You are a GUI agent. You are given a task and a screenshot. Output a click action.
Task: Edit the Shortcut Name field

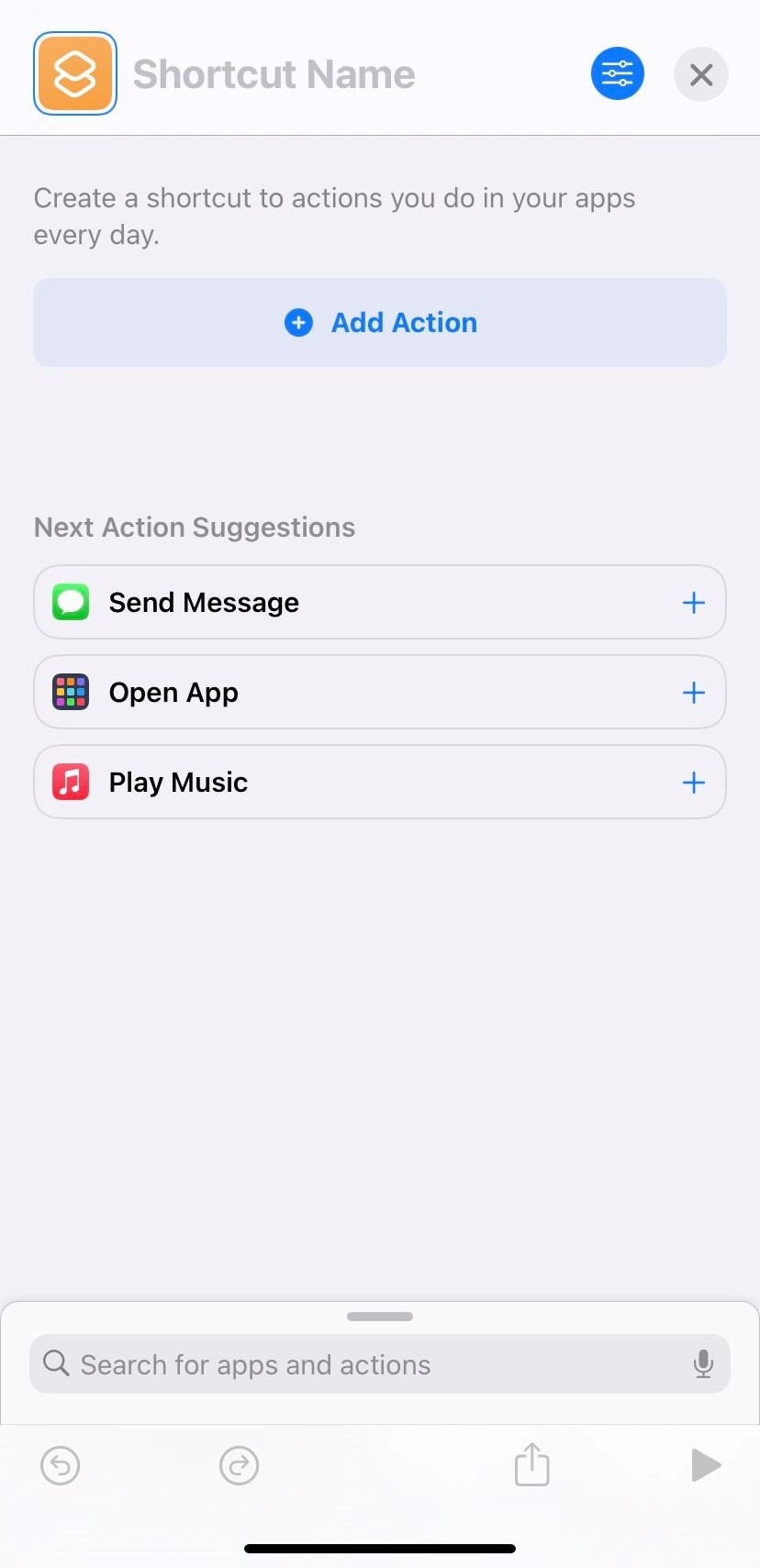click(x=274, y=74)
